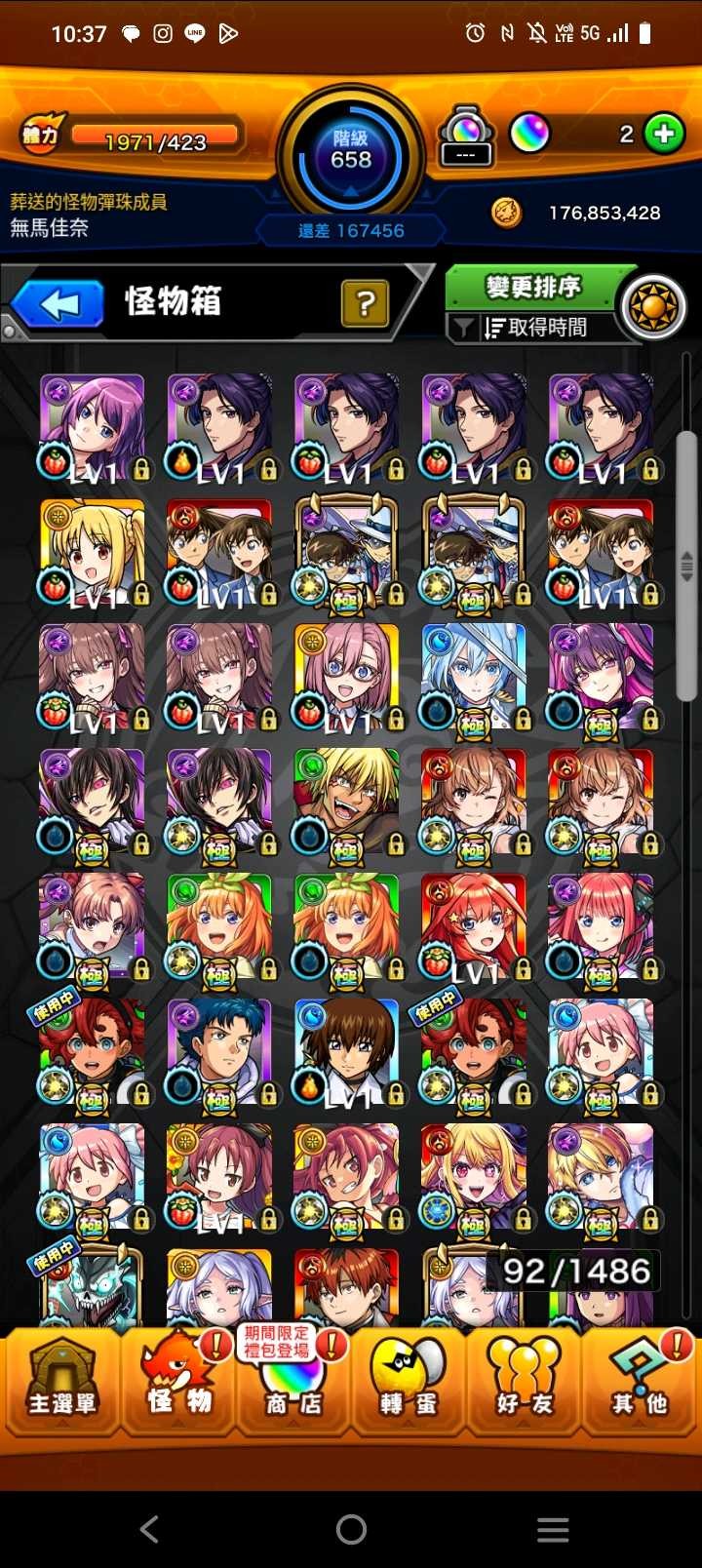Screen dimensions: 702x1568
Task: Switch to the 怪物 monster tab
Action: (x=178, y=1381)
